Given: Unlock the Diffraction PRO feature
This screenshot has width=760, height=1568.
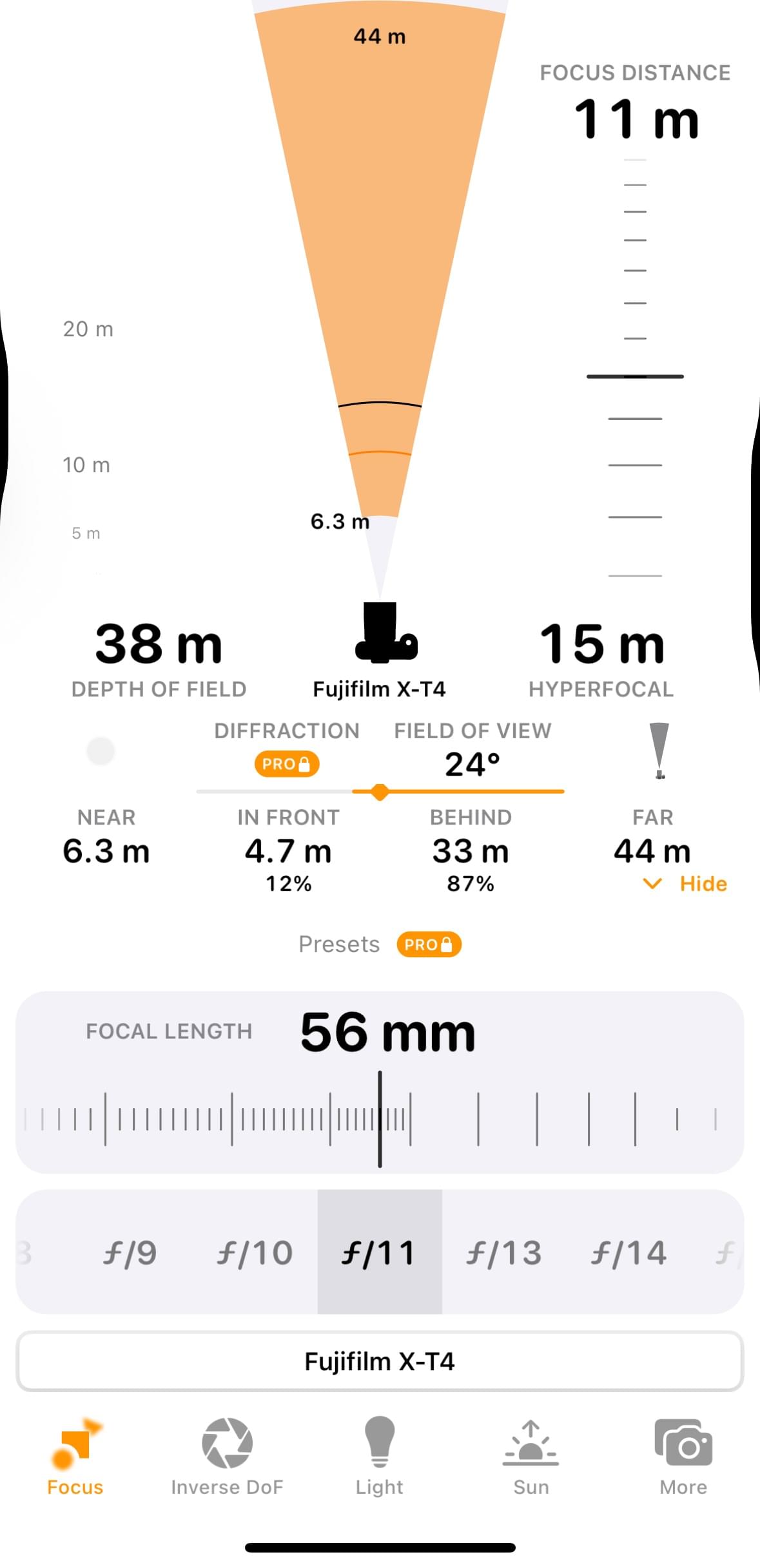Looking at the screenshot, I should click(x=287, y=764).
